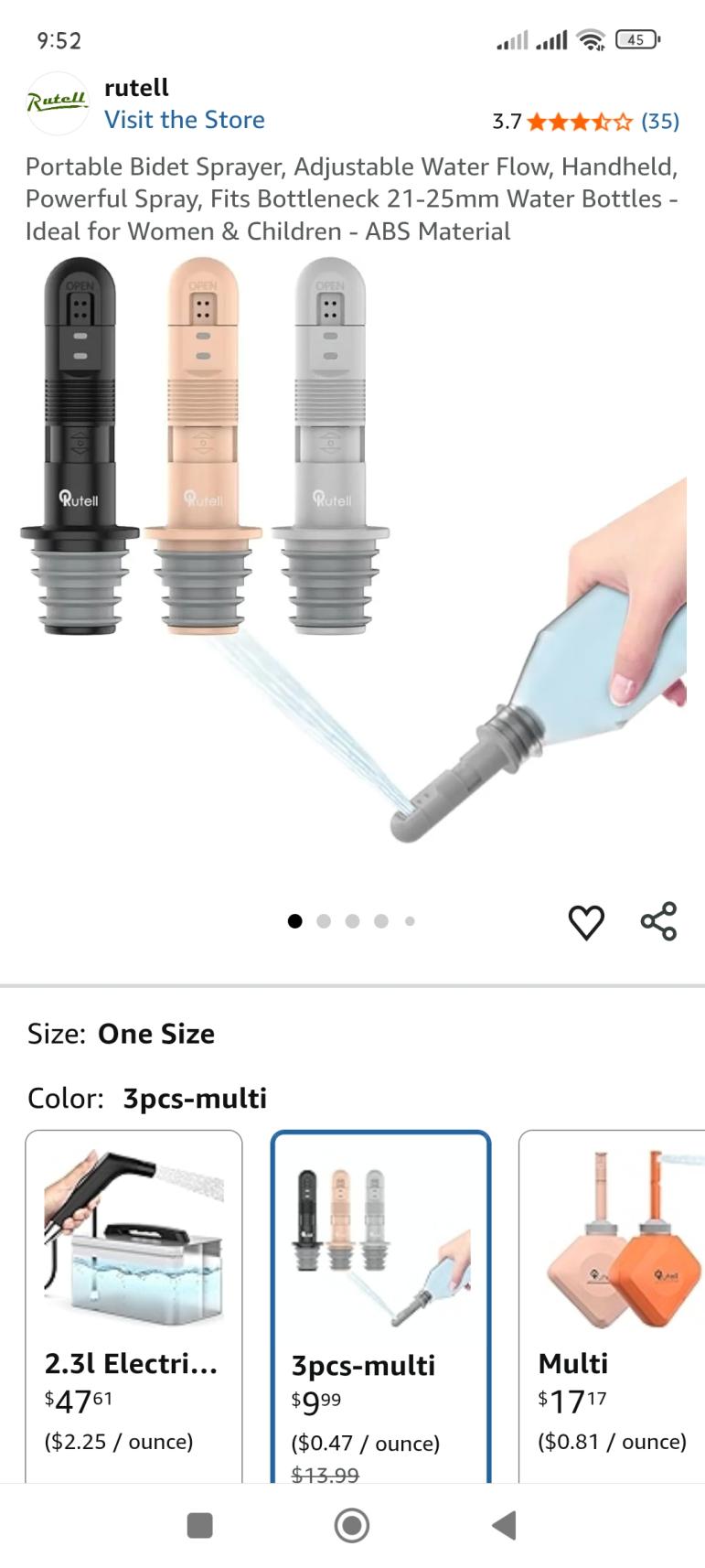705x1568 pixels.
Task: Select the 2.3l Electric color option
Action: tap(134, 1299)
